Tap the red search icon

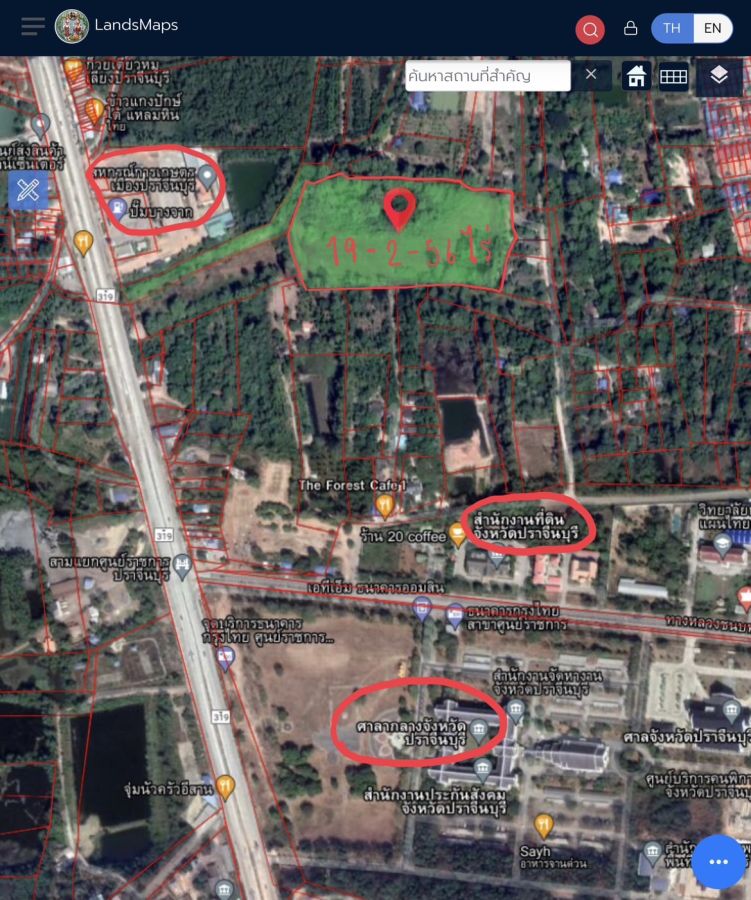[590, 29]
